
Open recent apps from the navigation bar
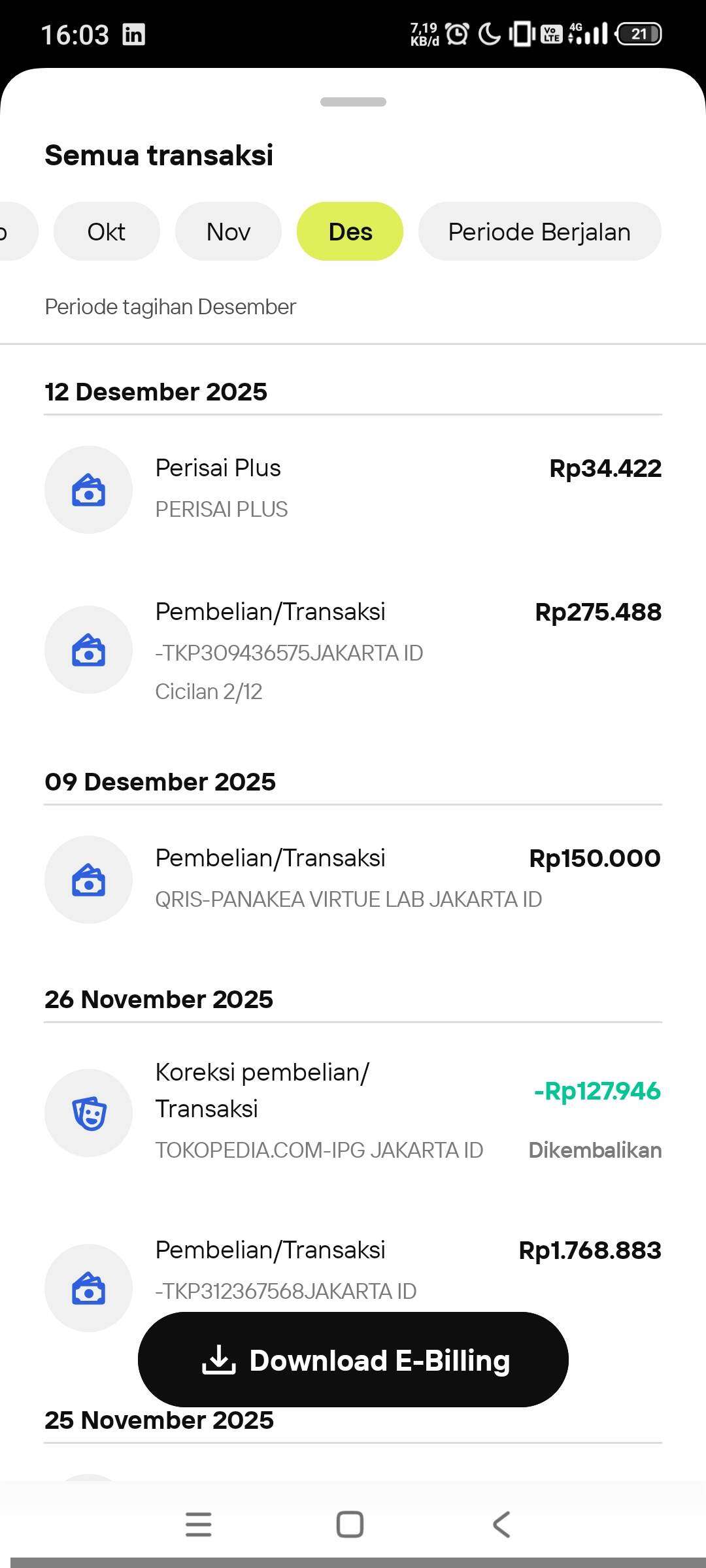tap(199, 1524)
